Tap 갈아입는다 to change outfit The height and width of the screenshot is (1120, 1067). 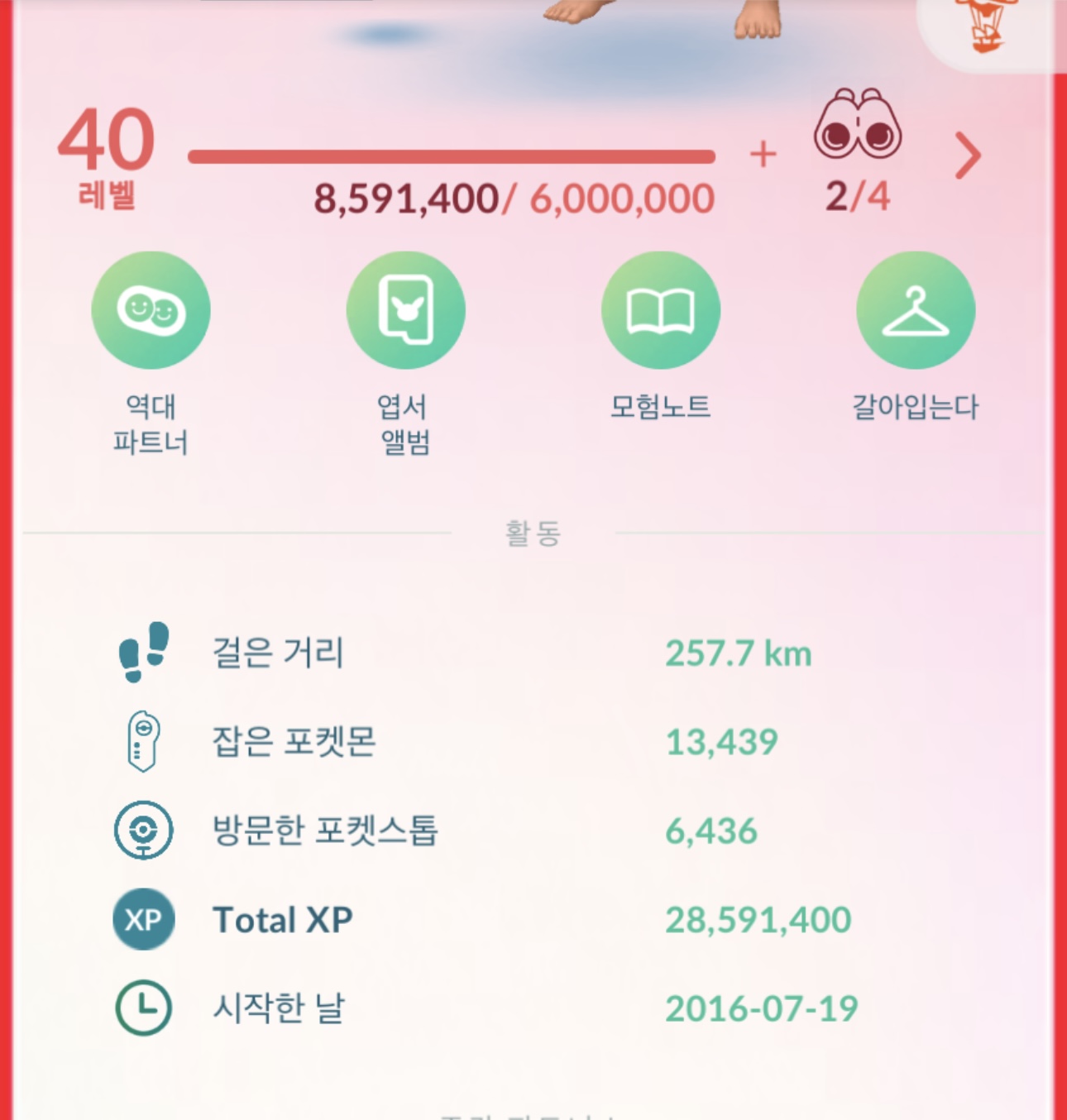point(915,311)
